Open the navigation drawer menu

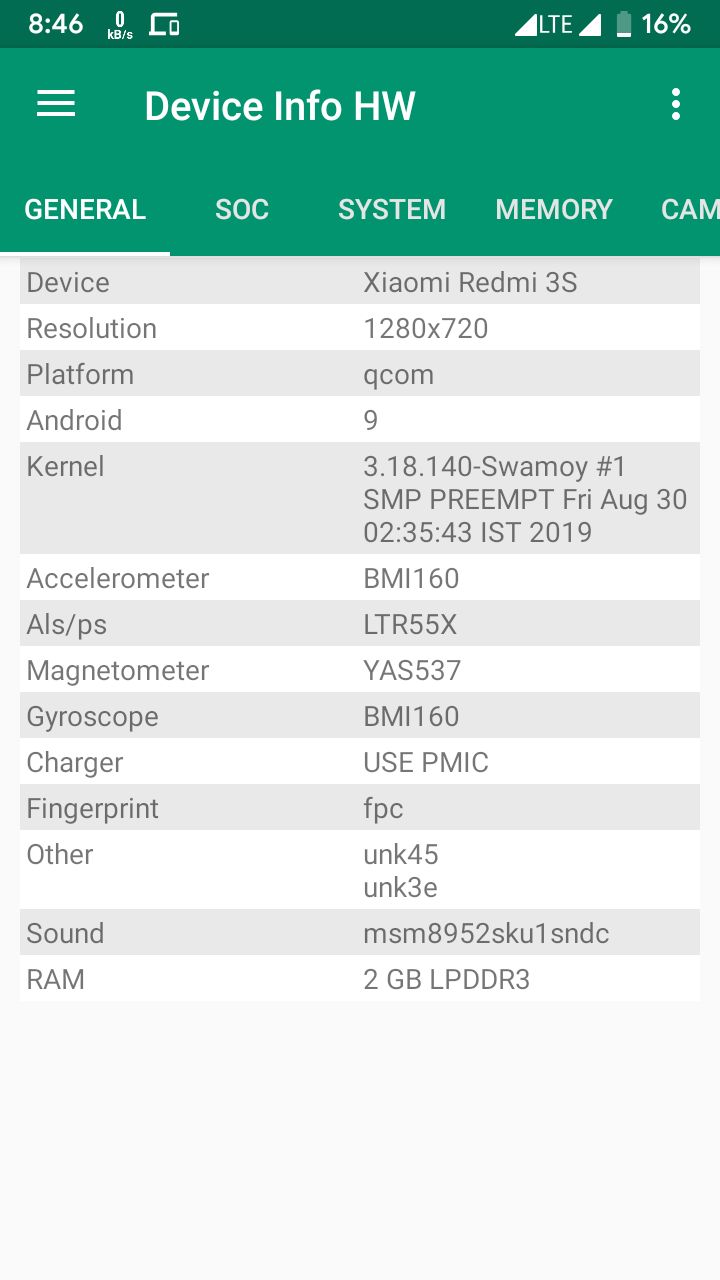pyautogui.click(x=56, y=105)
